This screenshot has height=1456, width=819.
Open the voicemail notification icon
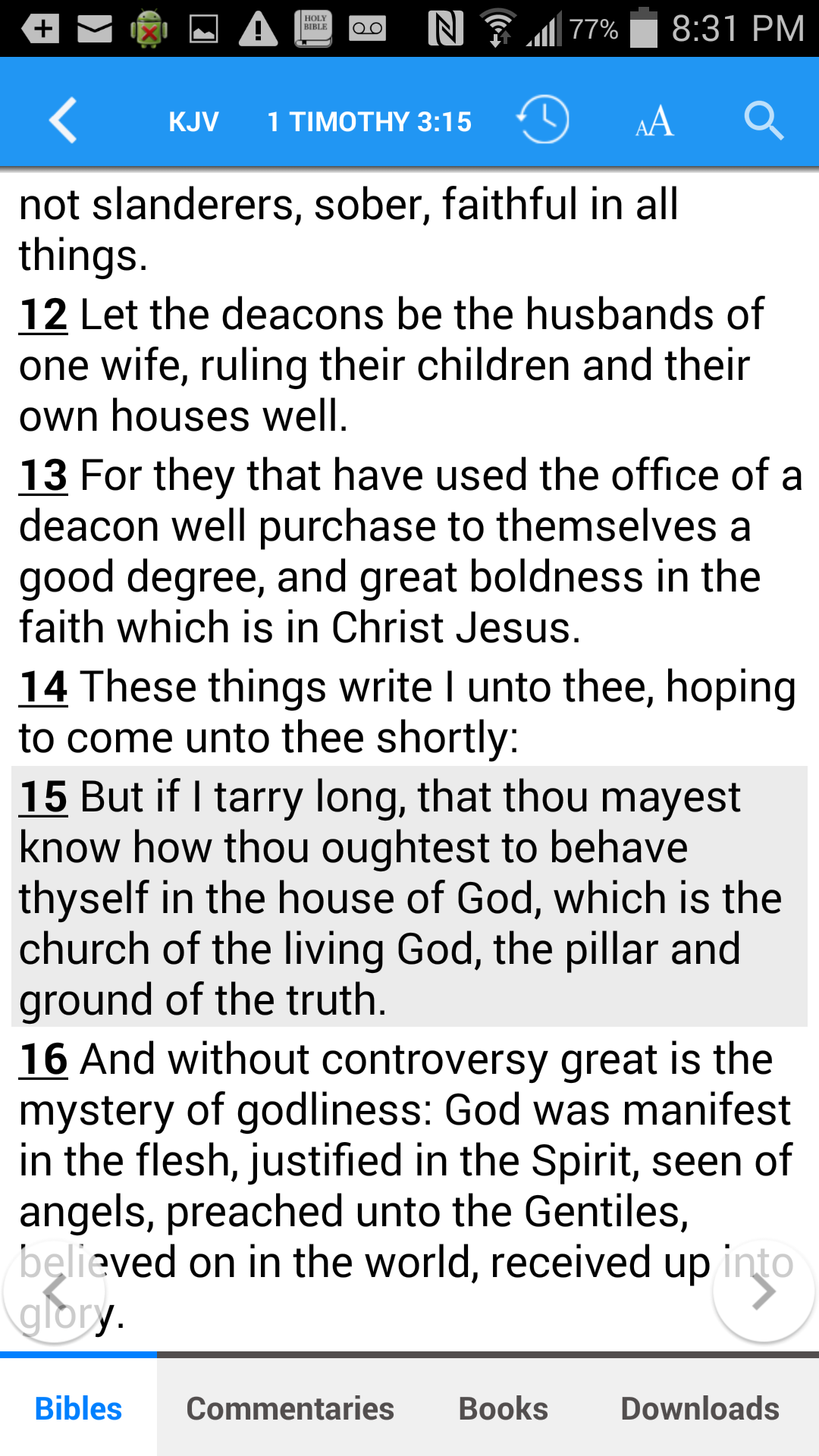click(x=369, y=29)
